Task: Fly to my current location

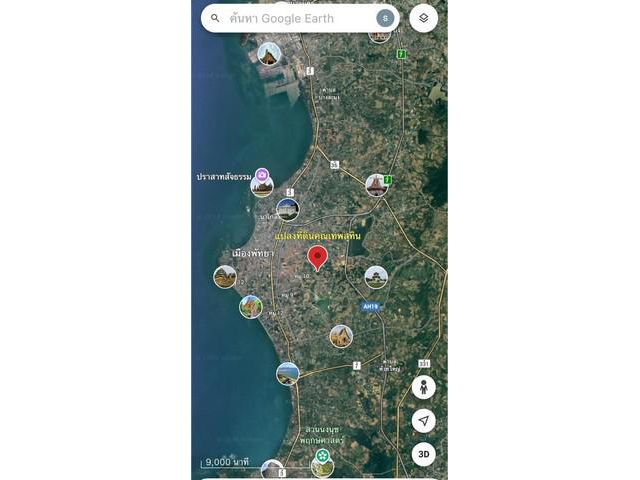Action: (x=423, y=421)
